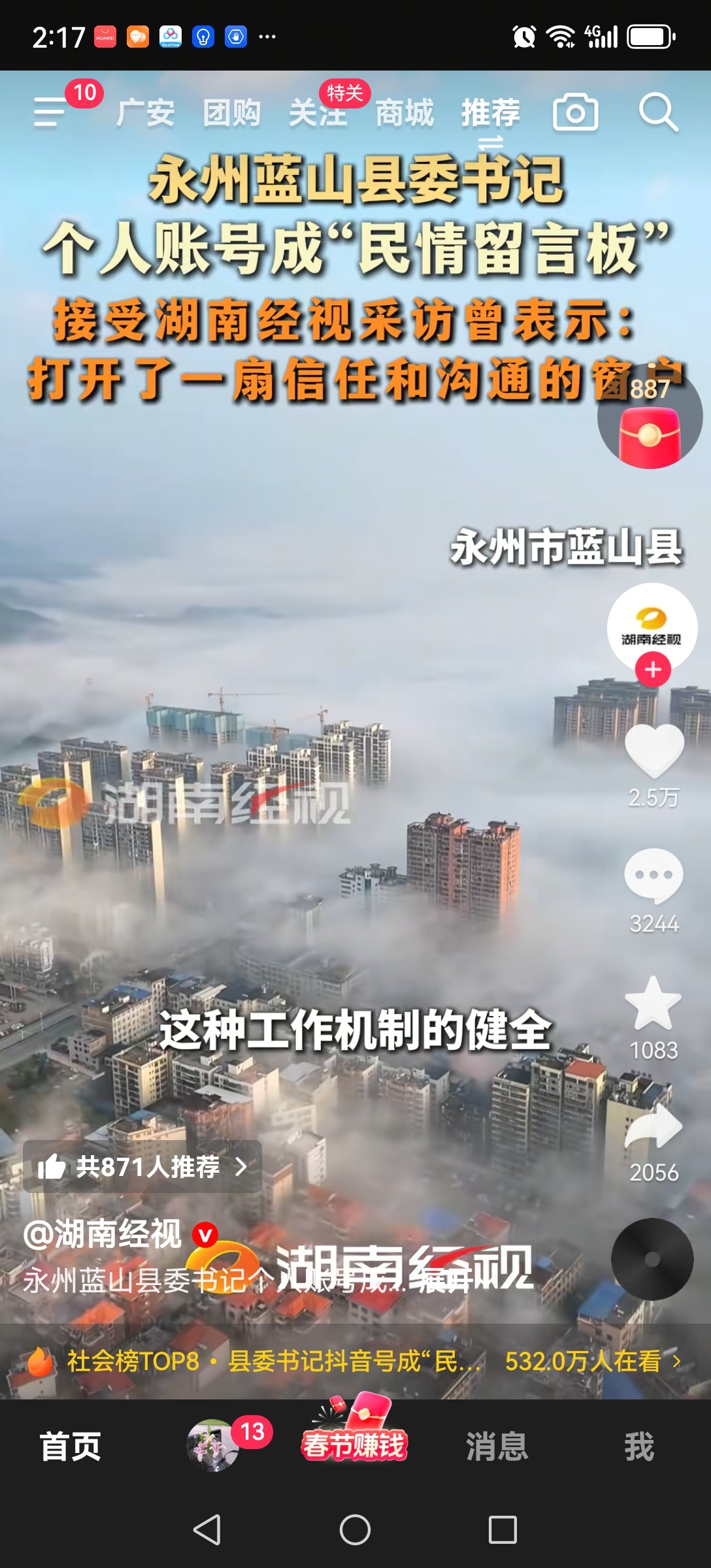
Task: Open 消息 messages from bottom bar
Action: pyautogui.click(x=497, y=1445)
